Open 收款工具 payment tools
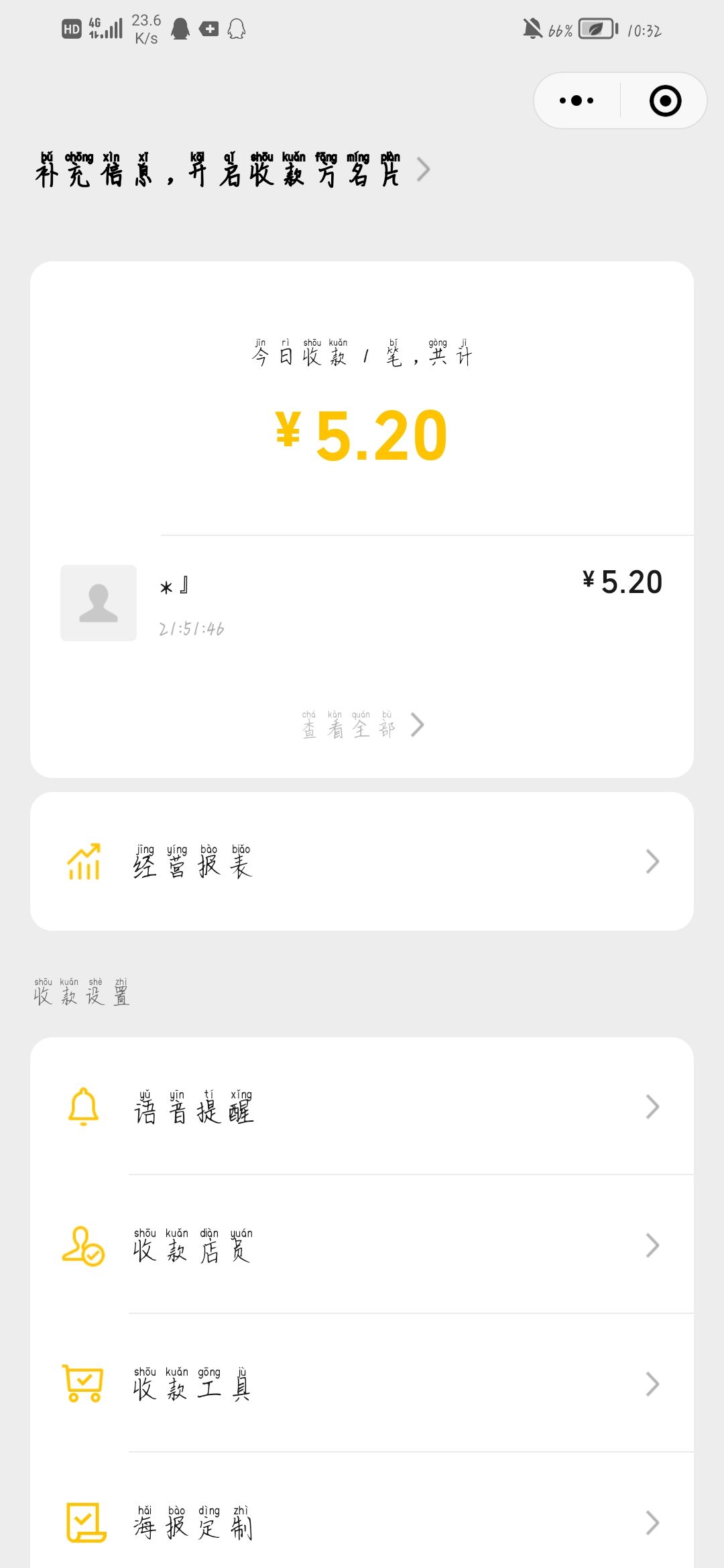The image size is (724, 1568). click(362, 1384)
